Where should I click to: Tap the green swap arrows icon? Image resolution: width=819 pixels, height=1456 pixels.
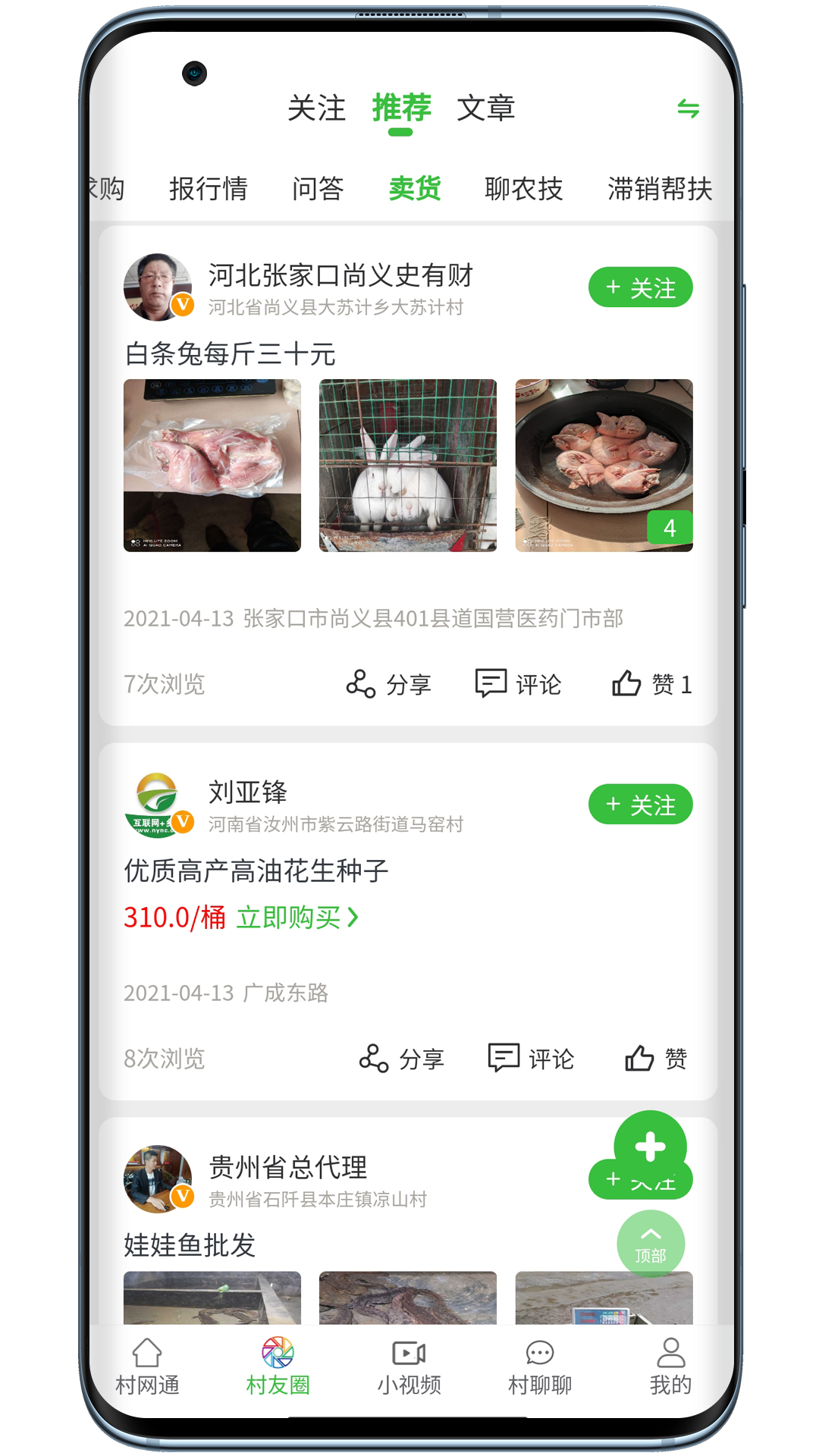(688, 108)
